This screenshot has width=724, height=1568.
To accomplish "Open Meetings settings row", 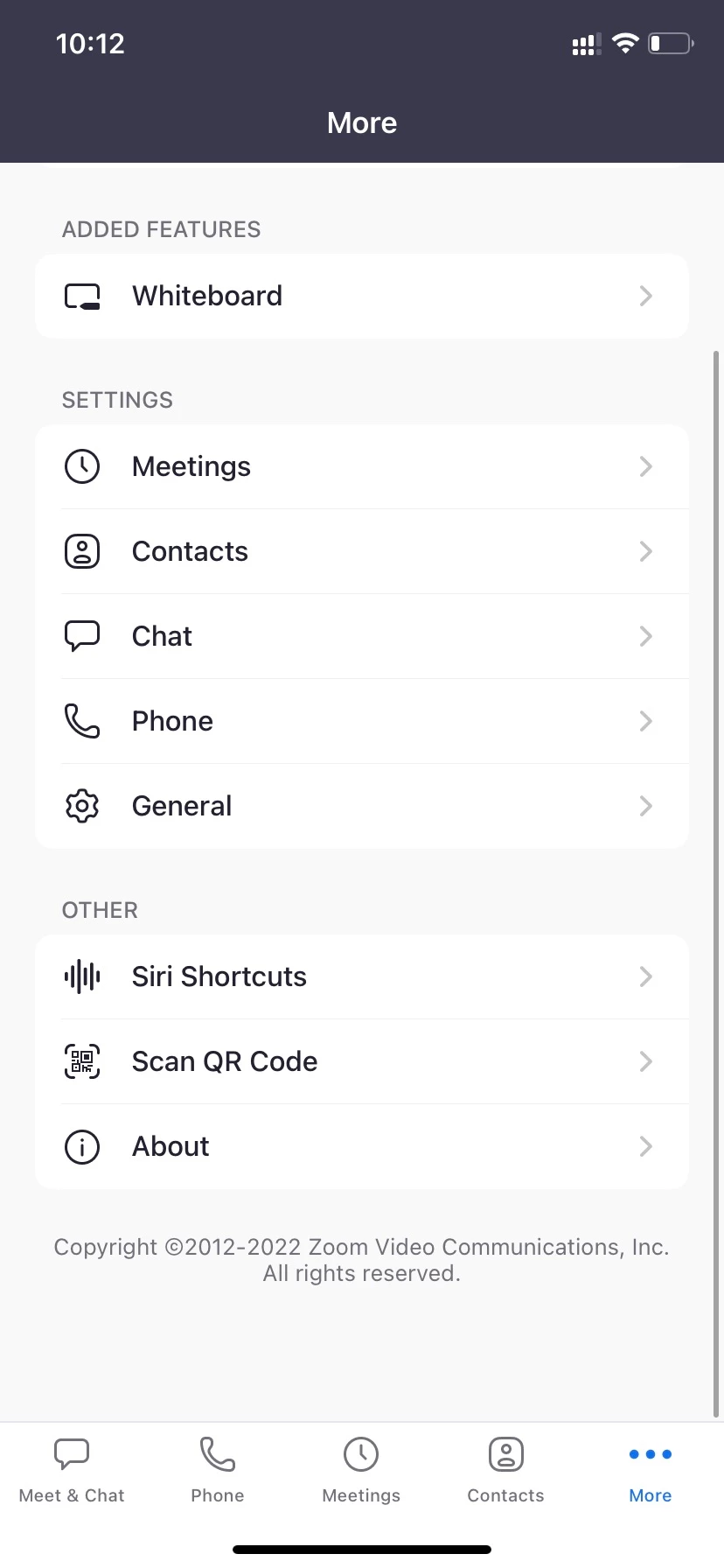I will [x=361, y=466].
